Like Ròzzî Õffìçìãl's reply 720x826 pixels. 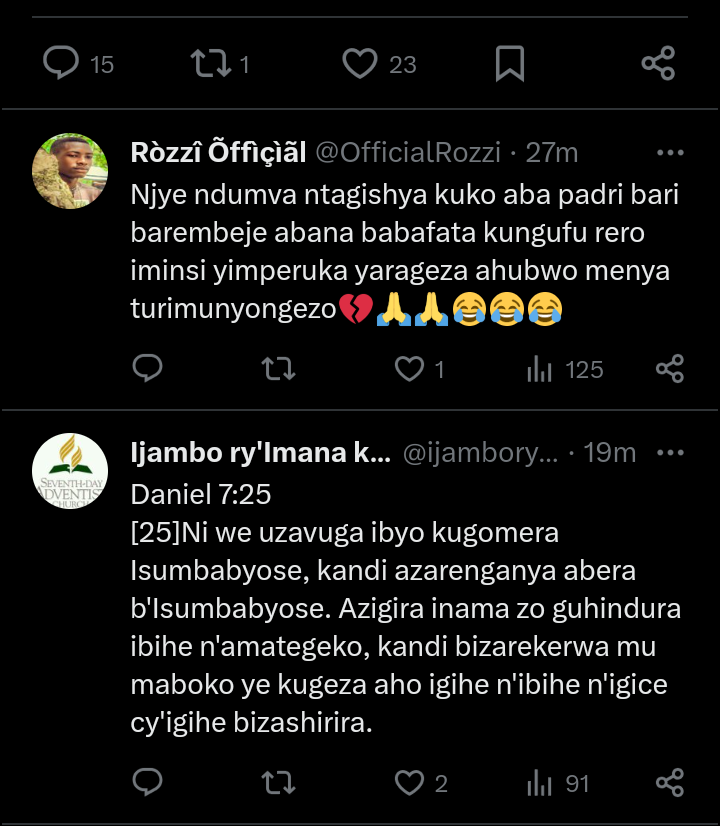point(409,369)
